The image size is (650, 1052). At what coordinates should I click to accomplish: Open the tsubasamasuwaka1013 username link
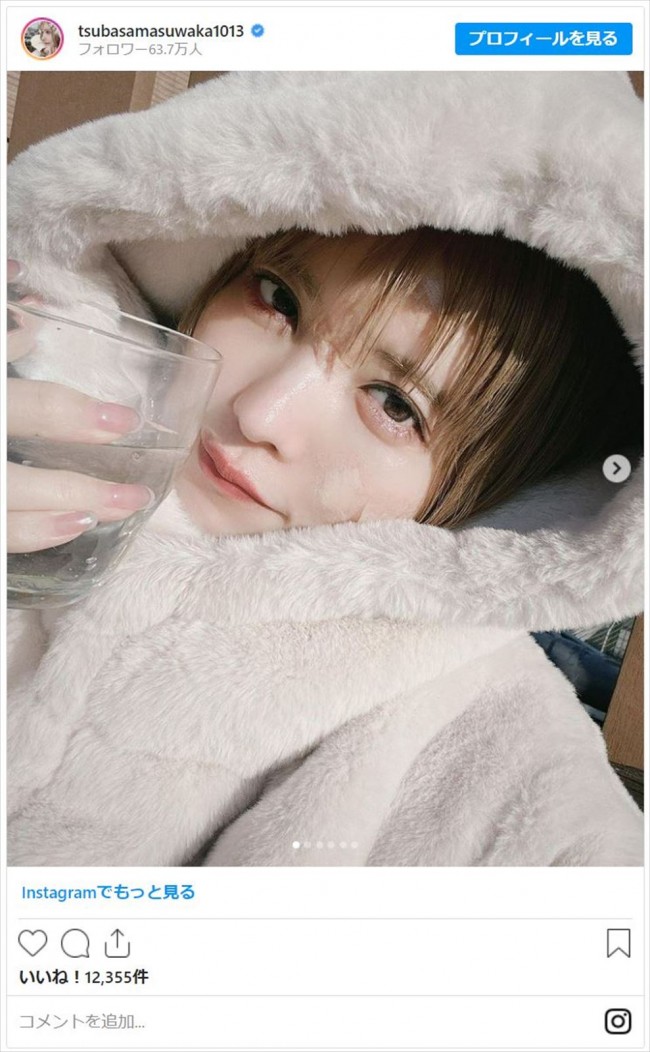160,31
